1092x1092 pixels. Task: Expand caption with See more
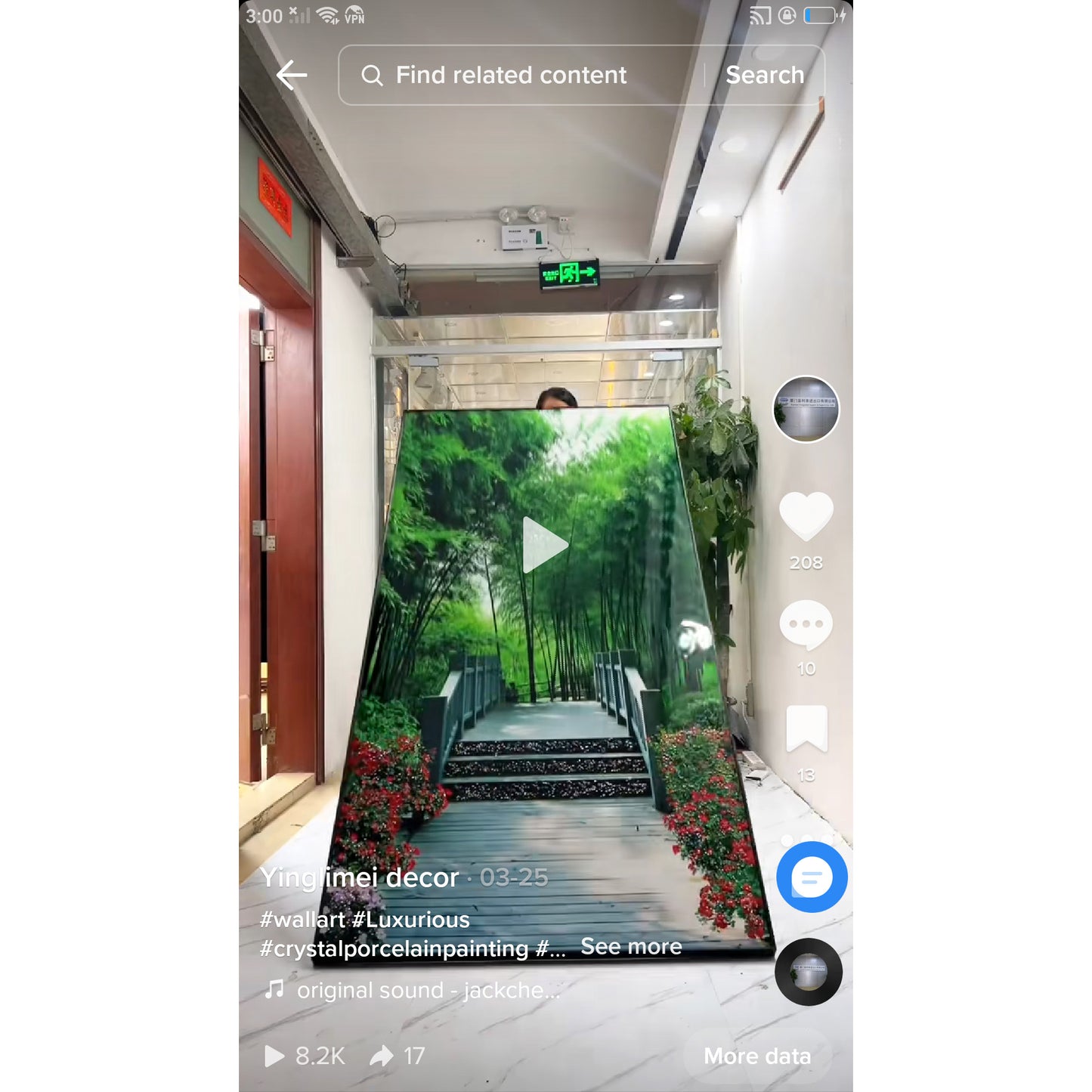click(631, 947)
